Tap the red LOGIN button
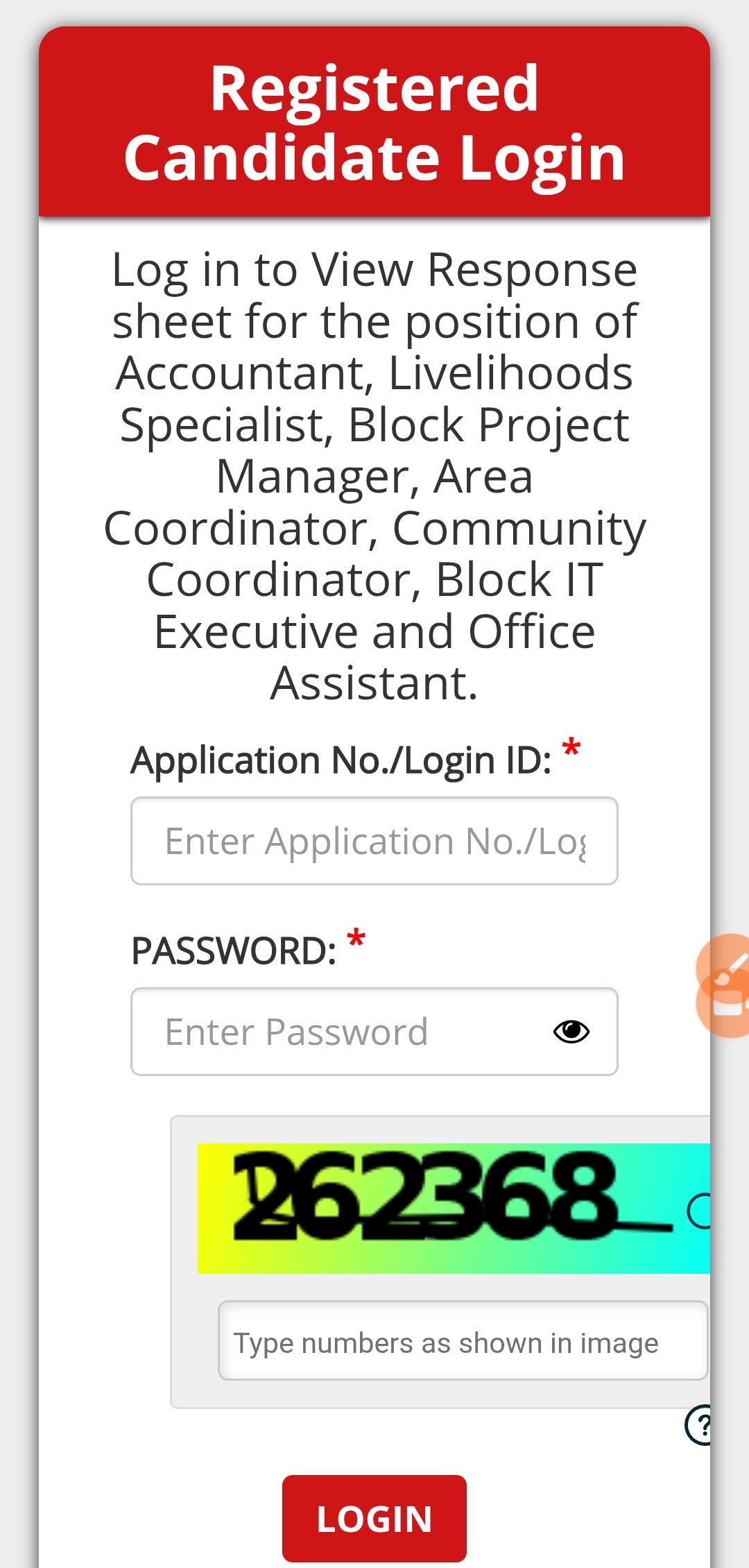Viewport: 749px width, 1568px height. pos(374,1518)
